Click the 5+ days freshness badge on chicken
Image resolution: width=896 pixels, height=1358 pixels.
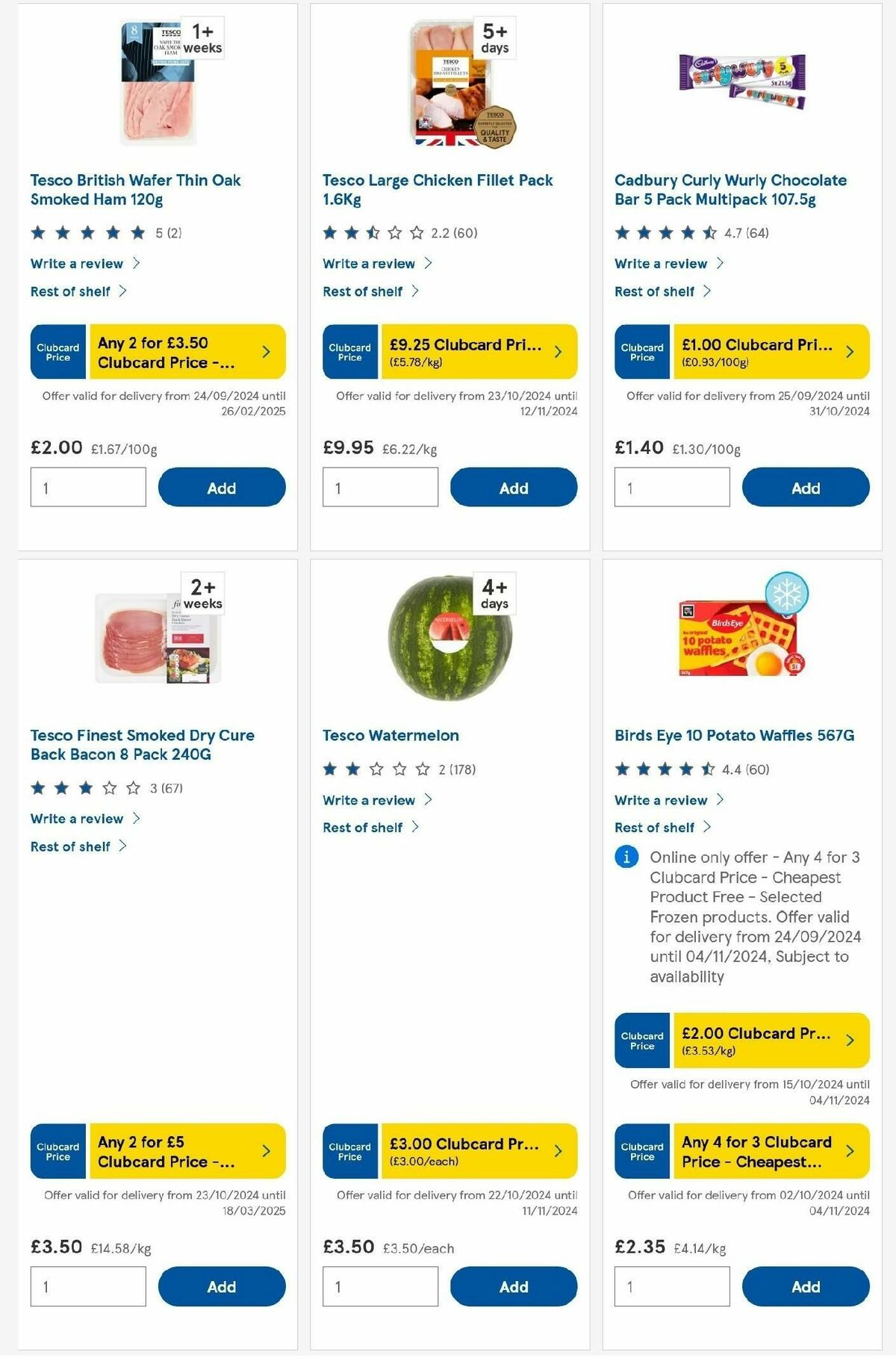coord(494,38)
